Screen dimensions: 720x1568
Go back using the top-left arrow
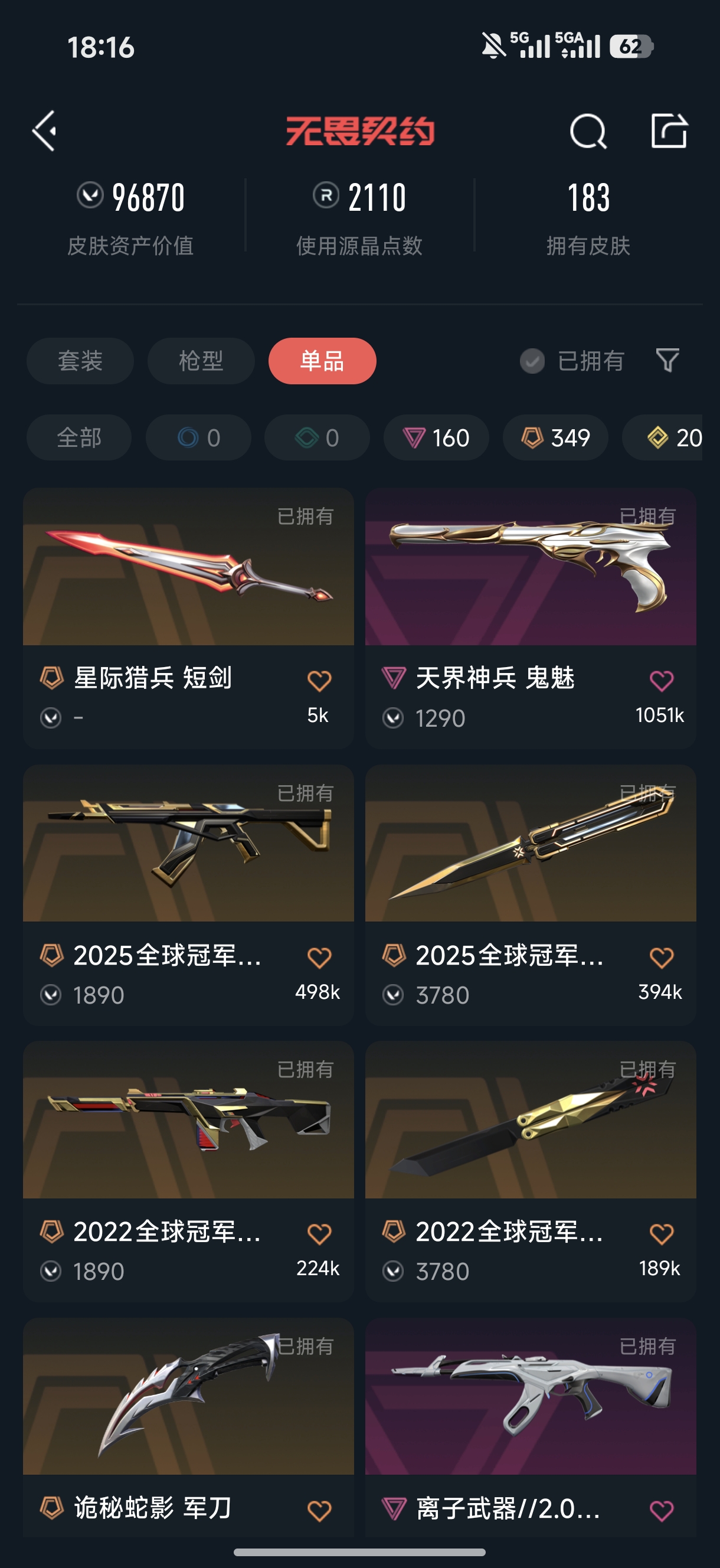coord(44,131)
